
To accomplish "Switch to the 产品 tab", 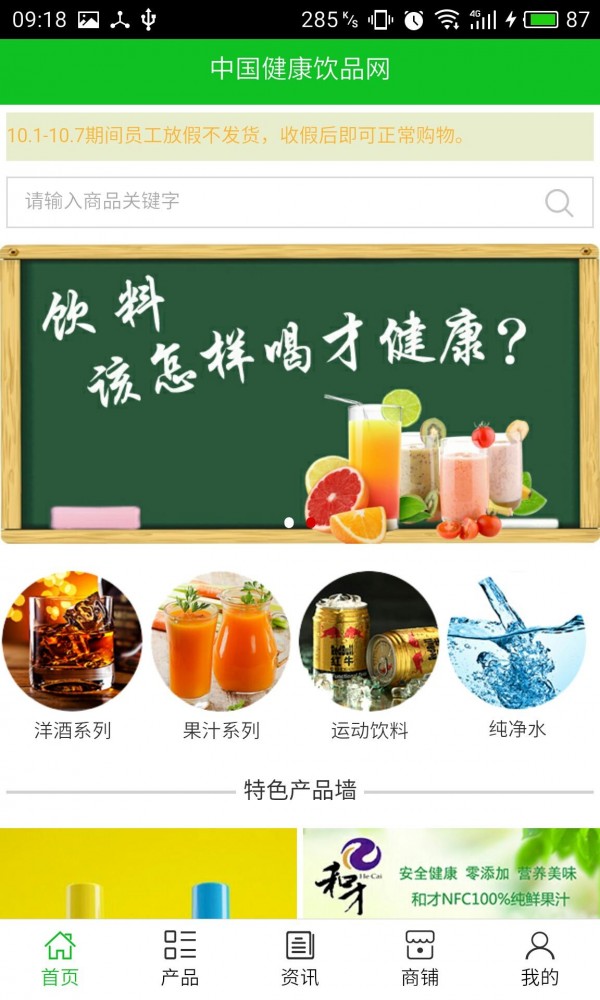I will 180,958.
